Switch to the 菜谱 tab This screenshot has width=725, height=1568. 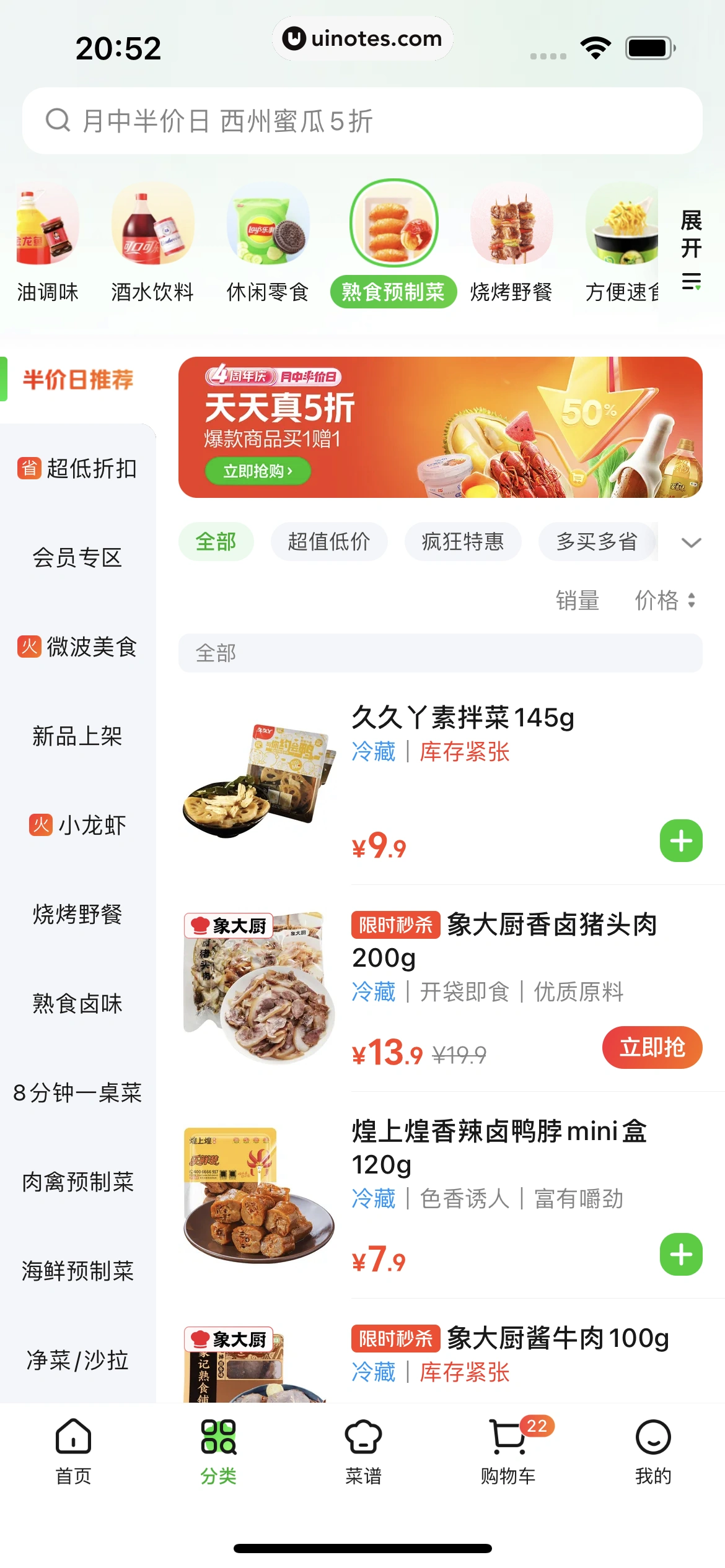[x=363, y=1450]
